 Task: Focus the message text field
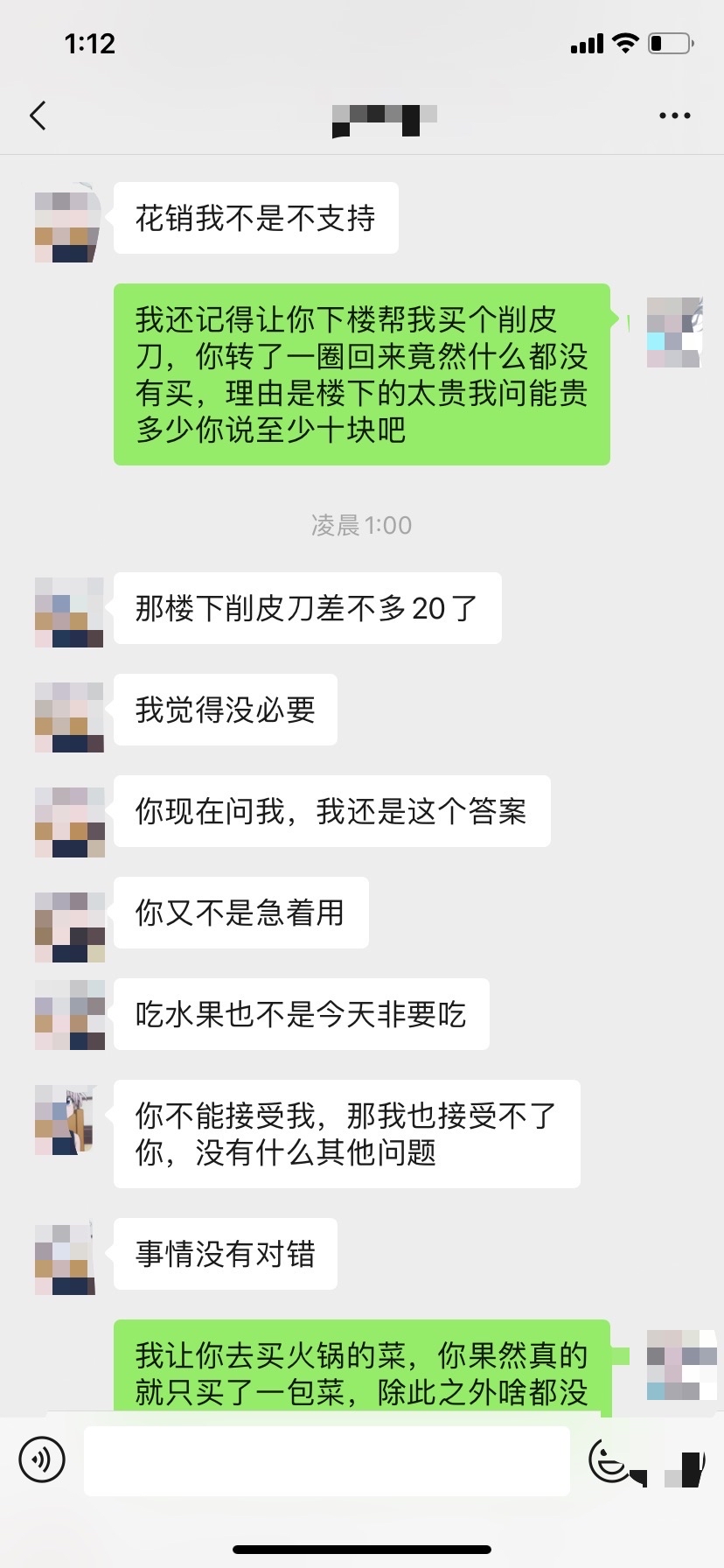coord(326,1460)
